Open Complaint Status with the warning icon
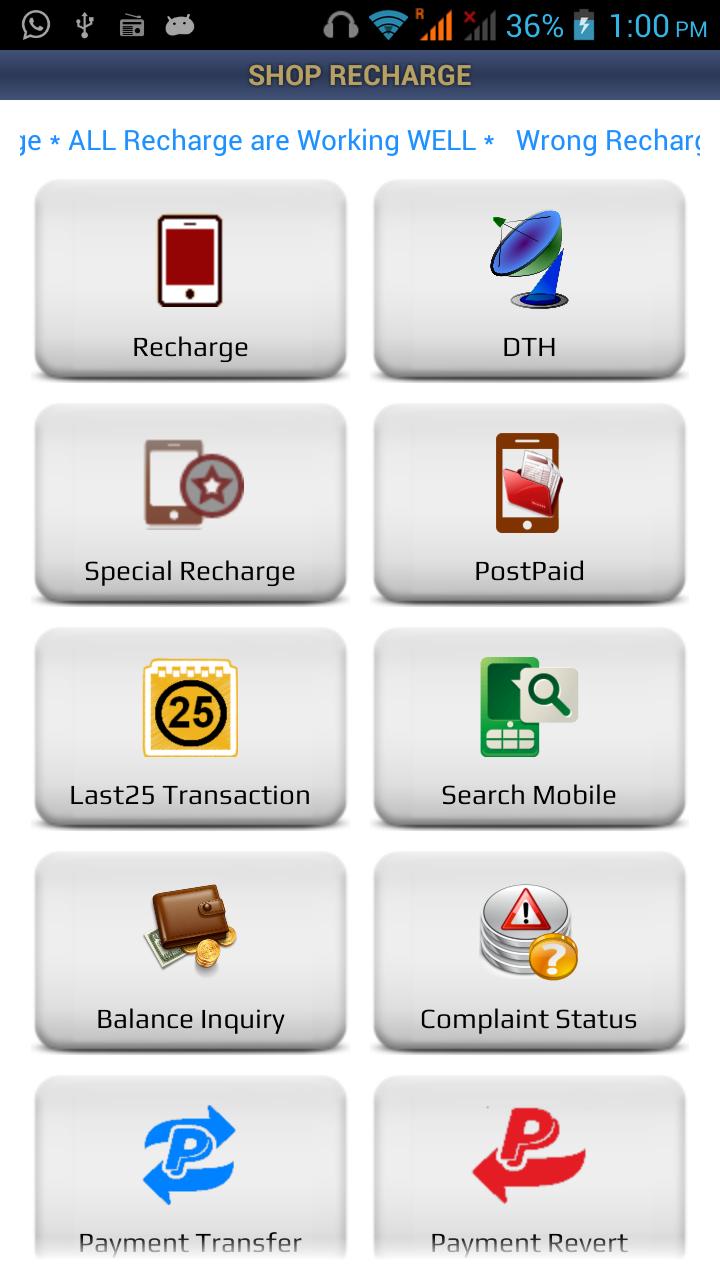The height and width of the screenshot is (1280, 720). pos(527,931)
